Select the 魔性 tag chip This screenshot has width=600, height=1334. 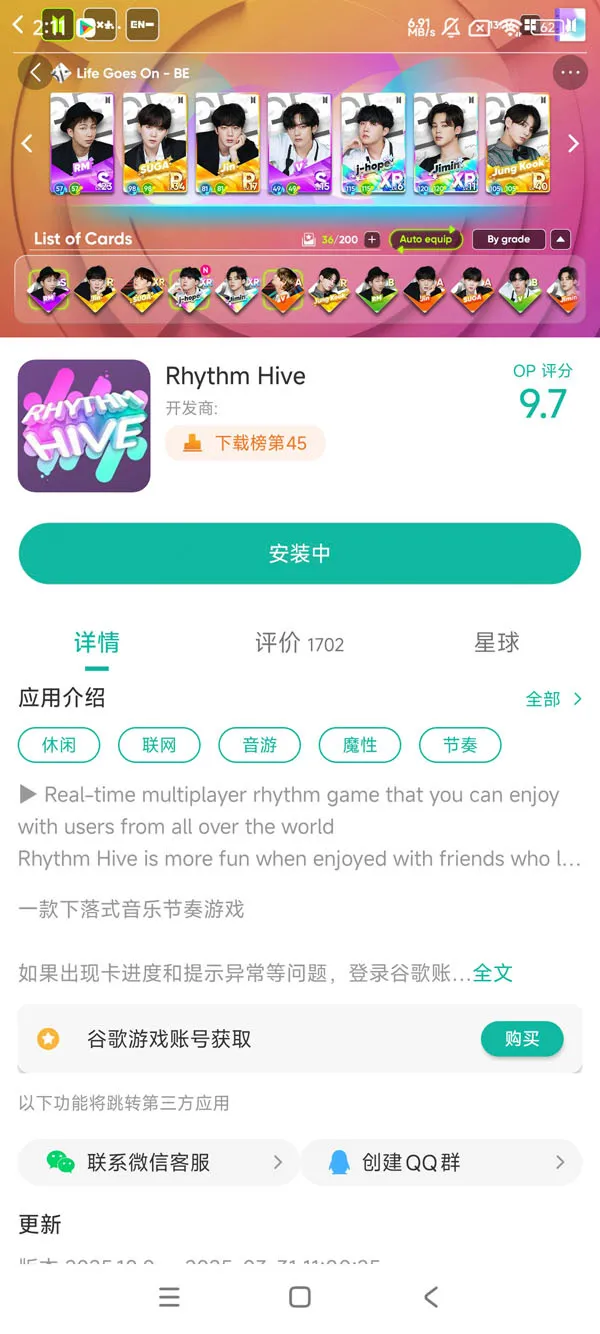(x=360, y=745)
